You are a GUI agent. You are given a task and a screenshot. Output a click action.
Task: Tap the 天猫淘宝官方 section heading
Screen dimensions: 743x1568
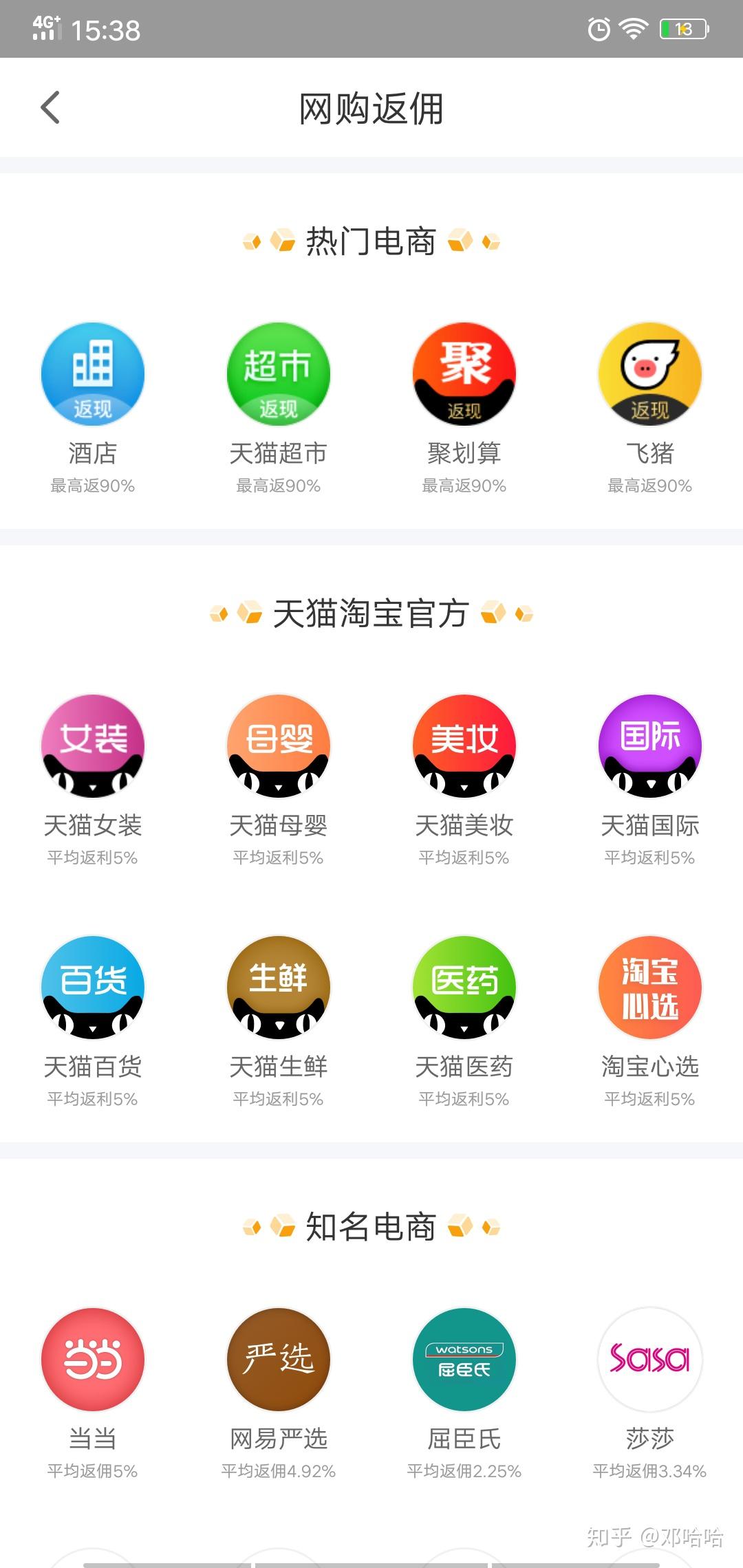click(x=371, y=614)
